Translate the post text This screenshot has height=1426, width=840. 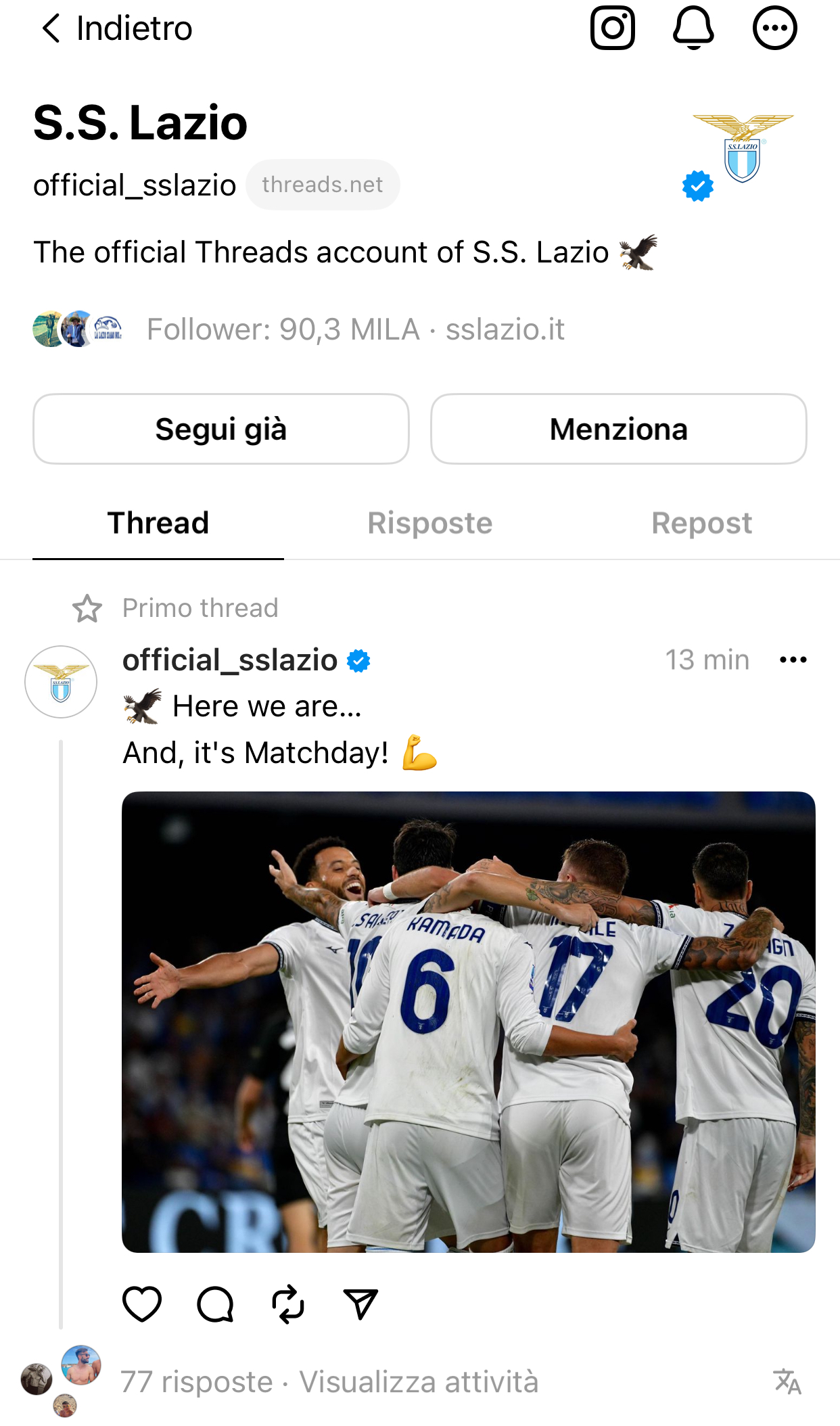click(x=787, y=1381)
